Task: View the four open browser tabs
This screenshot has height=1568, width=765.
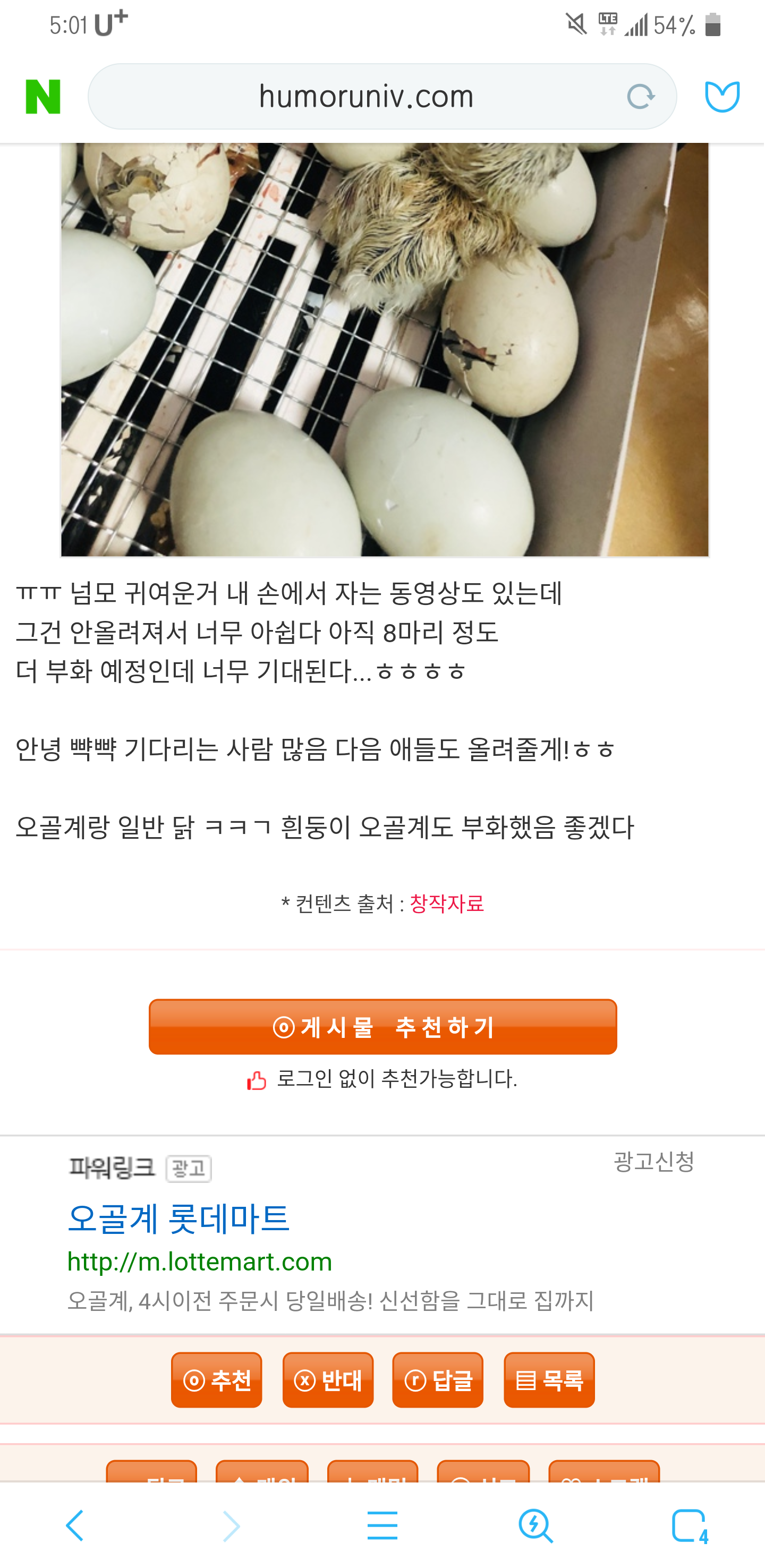Action: pos(690,1526)
